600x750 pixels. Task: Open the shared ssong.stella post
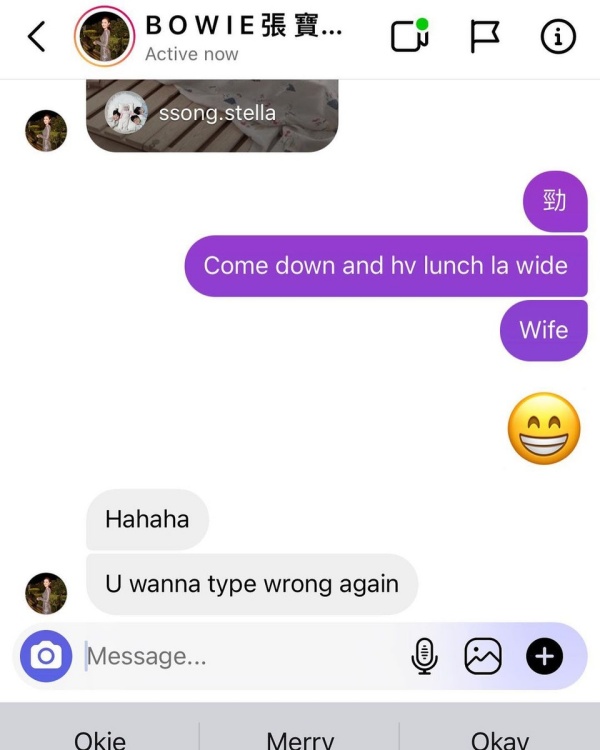[x=212, y=114]
